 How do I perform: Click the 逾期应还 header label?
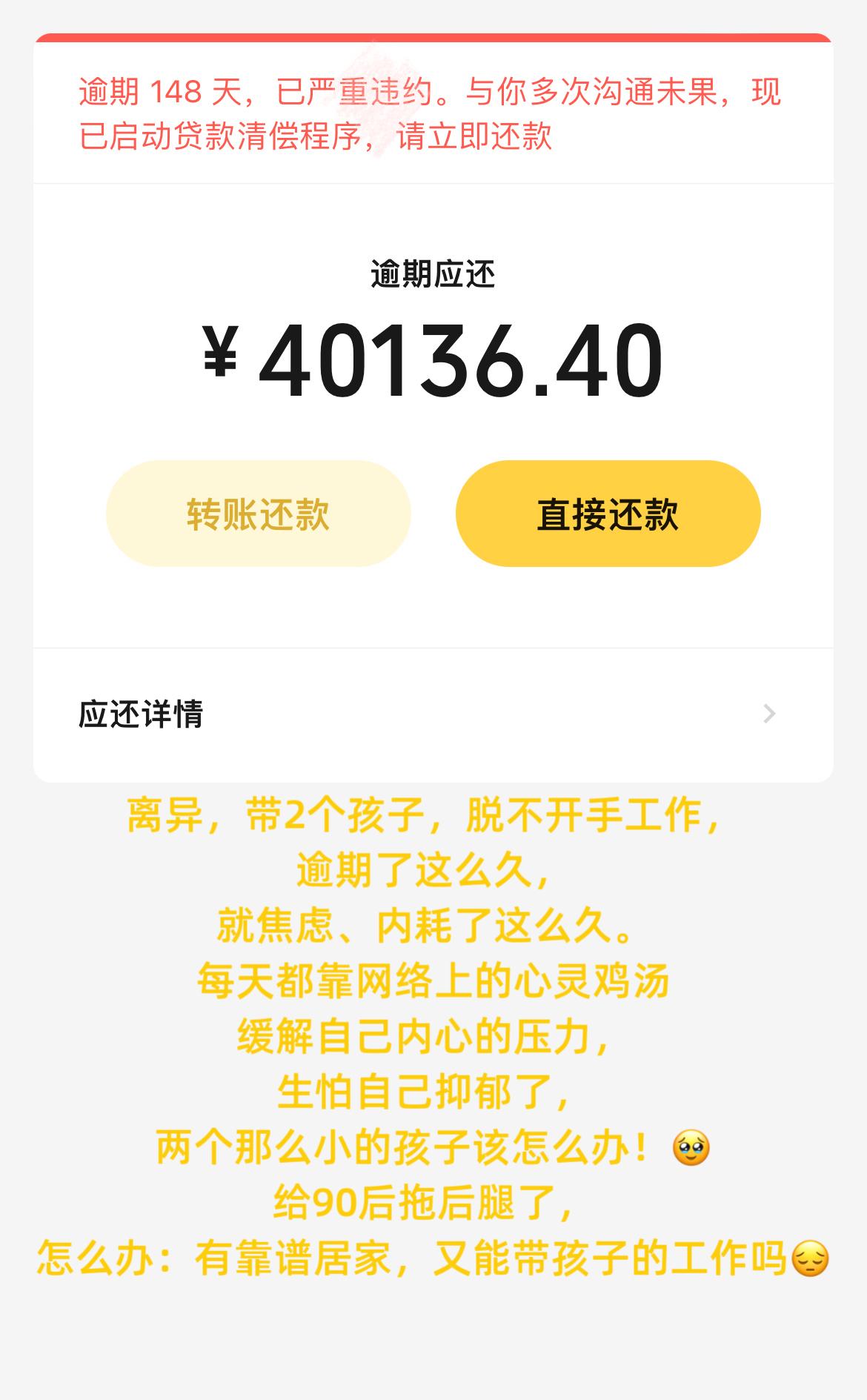(x=433, y=274)
